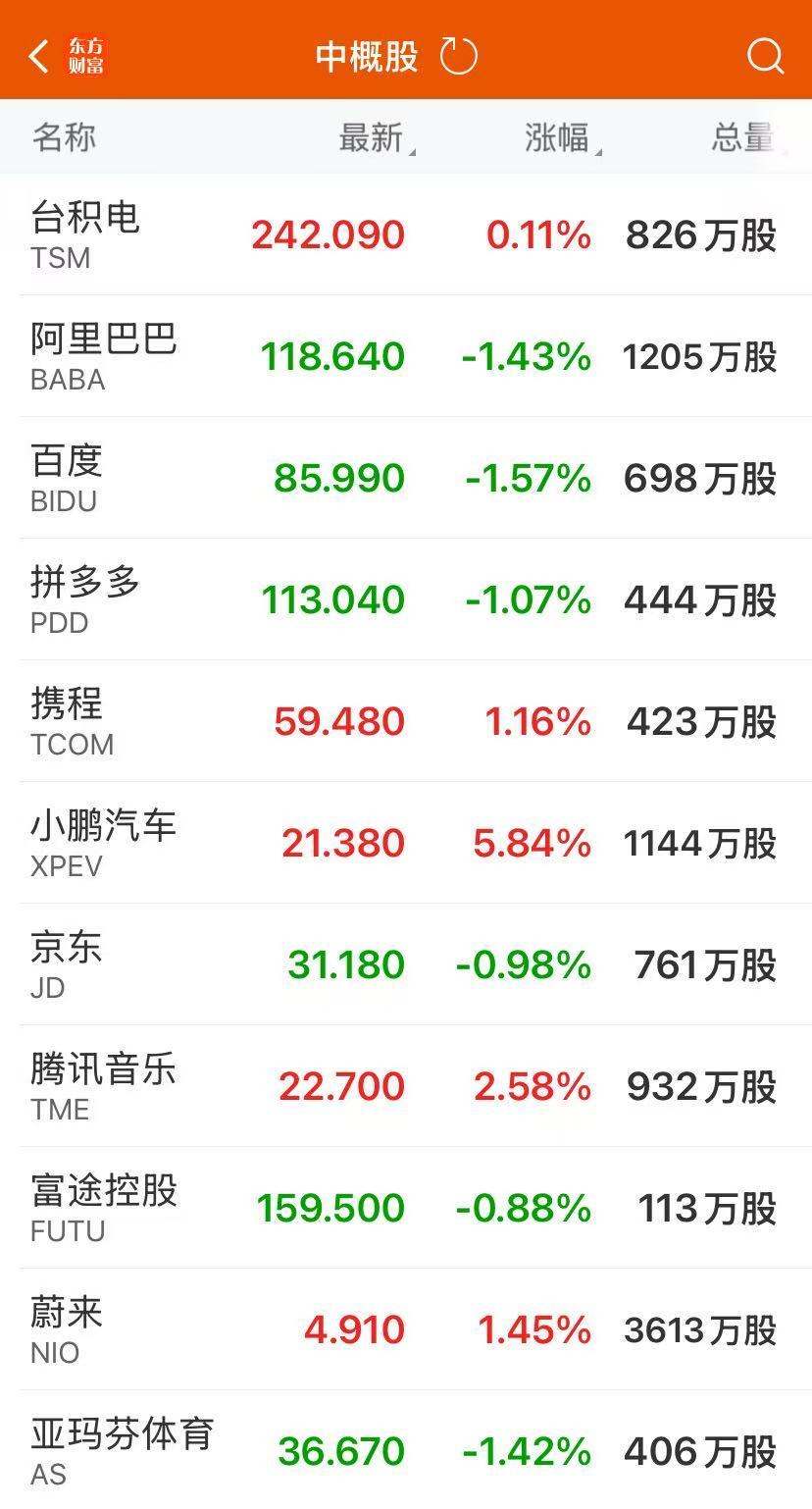
Task: View details for 百度 BIDU
Action: pos(406,478)
